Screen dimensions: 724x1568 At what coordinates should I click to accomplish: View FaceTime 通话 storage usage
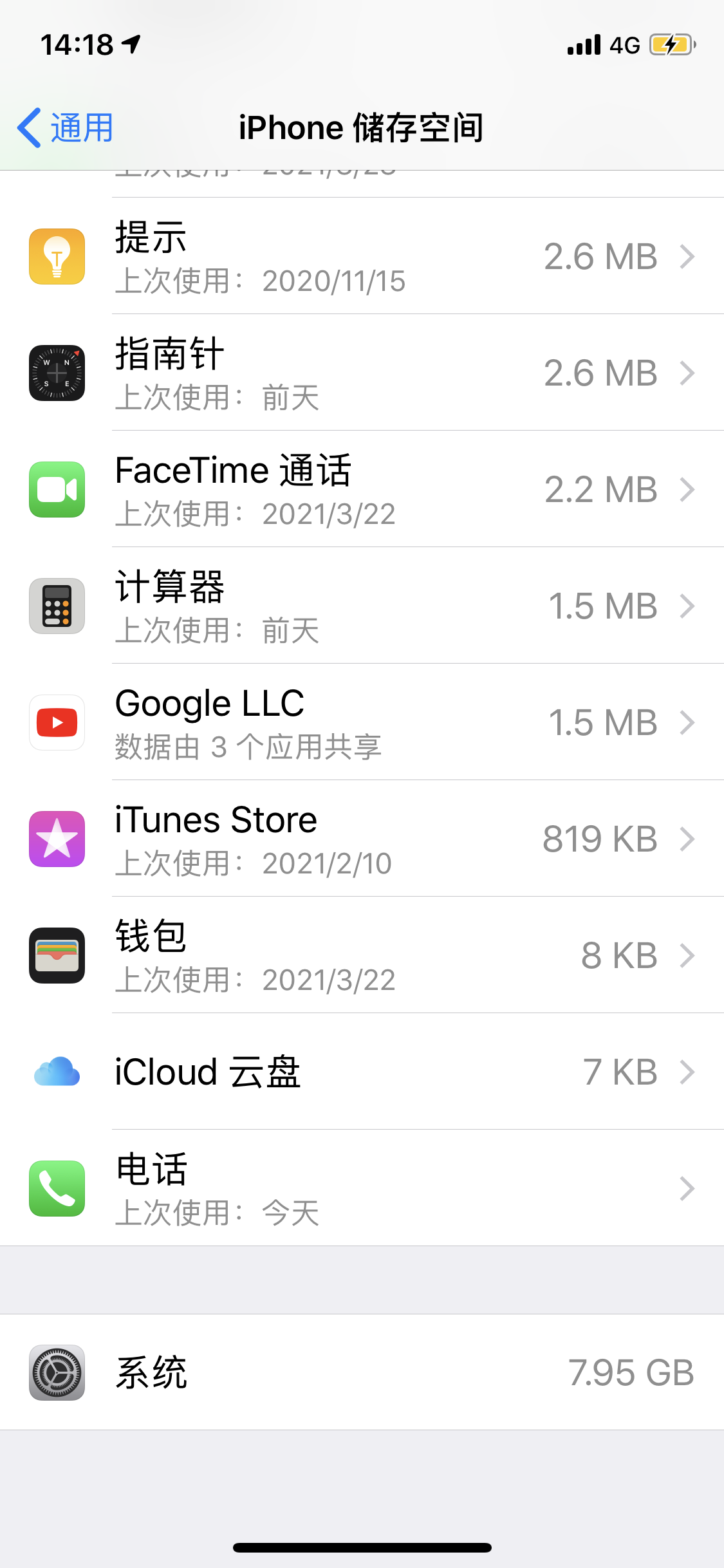362,489
